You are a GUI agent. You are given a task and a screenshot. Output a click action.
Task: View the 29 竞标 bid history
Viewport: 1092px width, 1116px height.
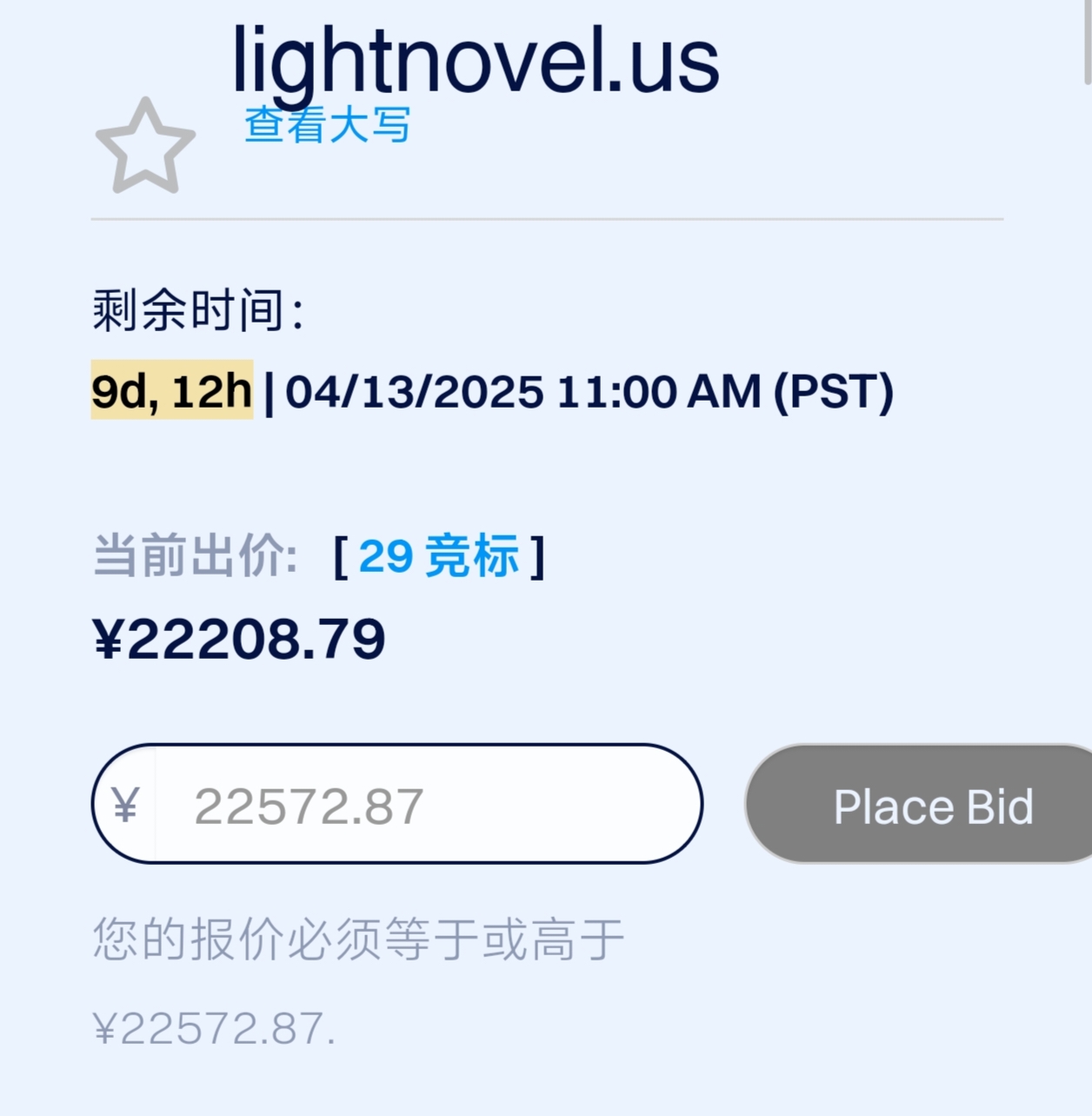click(x=438, y=556)
